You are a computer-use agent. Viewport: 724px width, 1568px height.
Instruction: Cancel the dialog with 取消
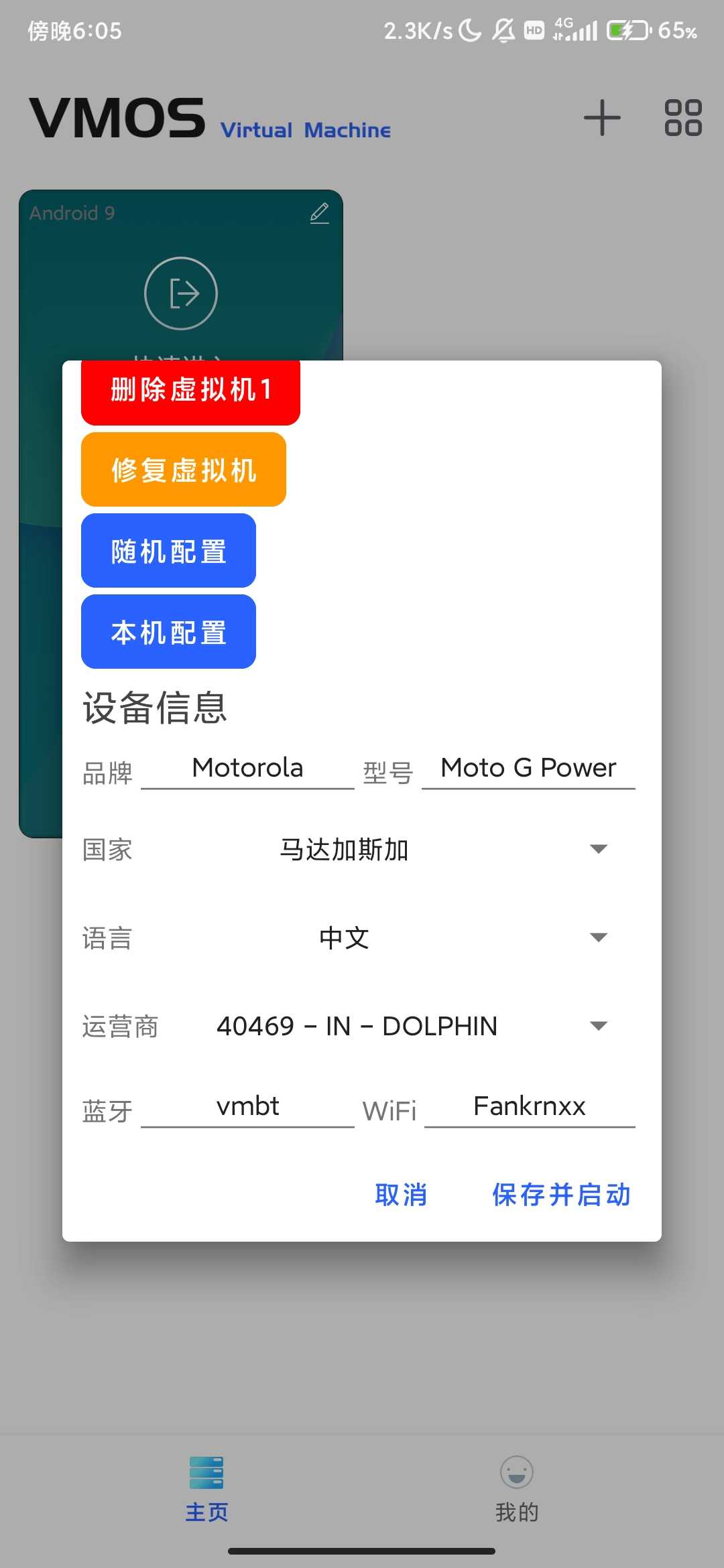(x=401, y=1195)
